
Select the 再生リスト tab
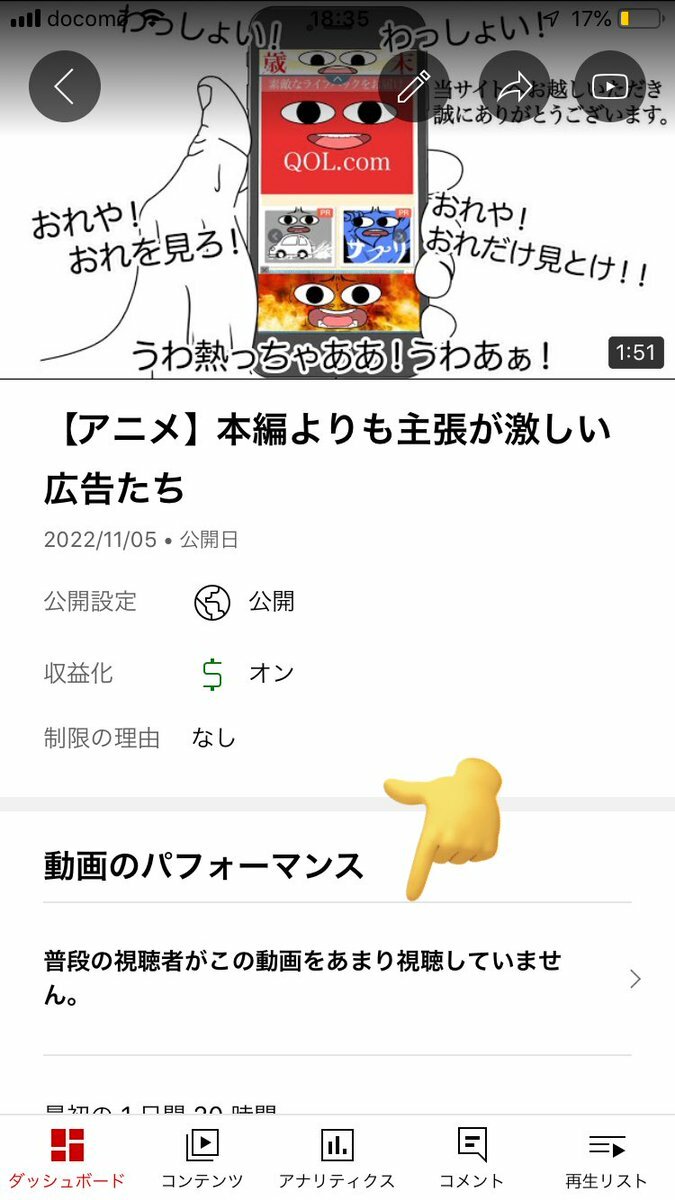[606, 1158]
